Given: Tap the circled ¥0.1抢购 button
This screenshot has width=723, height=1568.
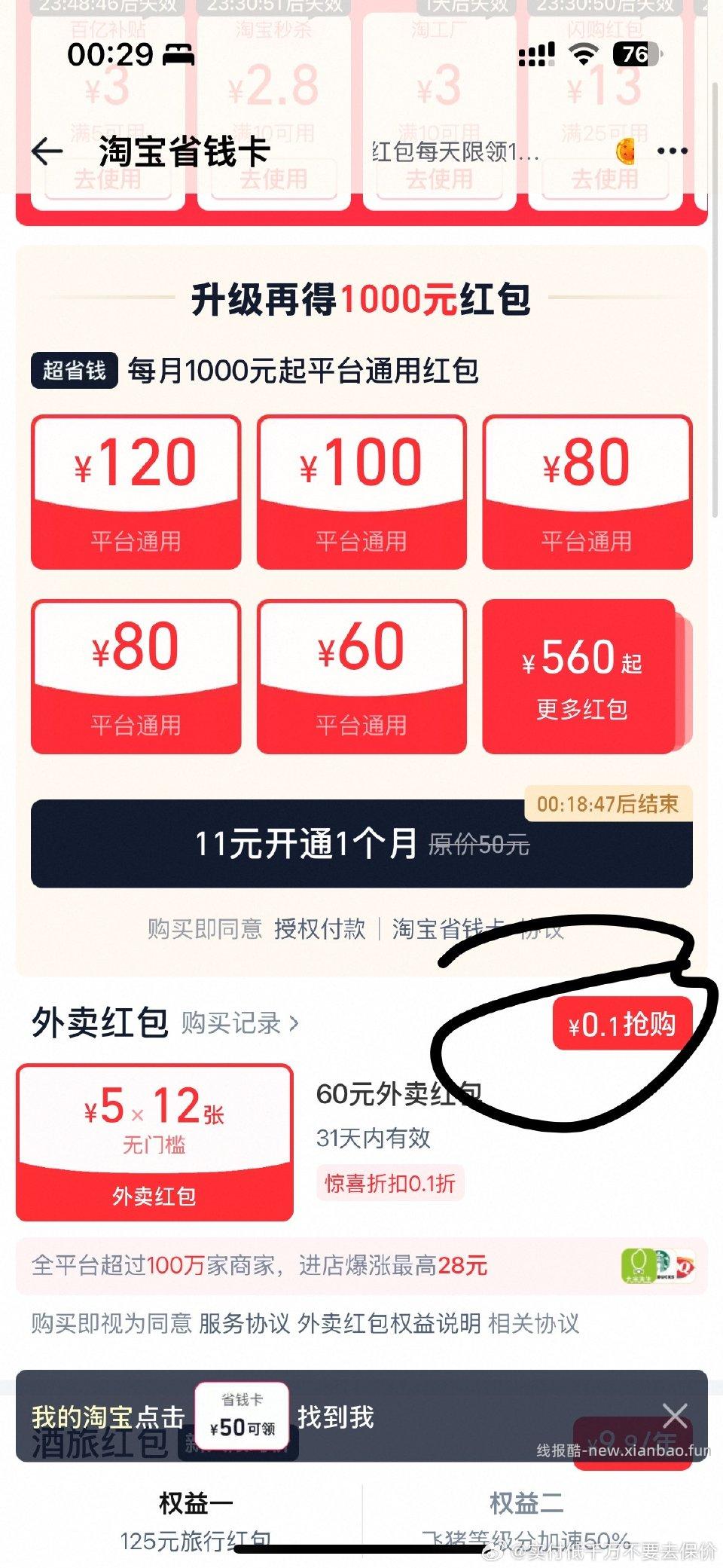Looking at the screenshot, I should [622, 1022].
